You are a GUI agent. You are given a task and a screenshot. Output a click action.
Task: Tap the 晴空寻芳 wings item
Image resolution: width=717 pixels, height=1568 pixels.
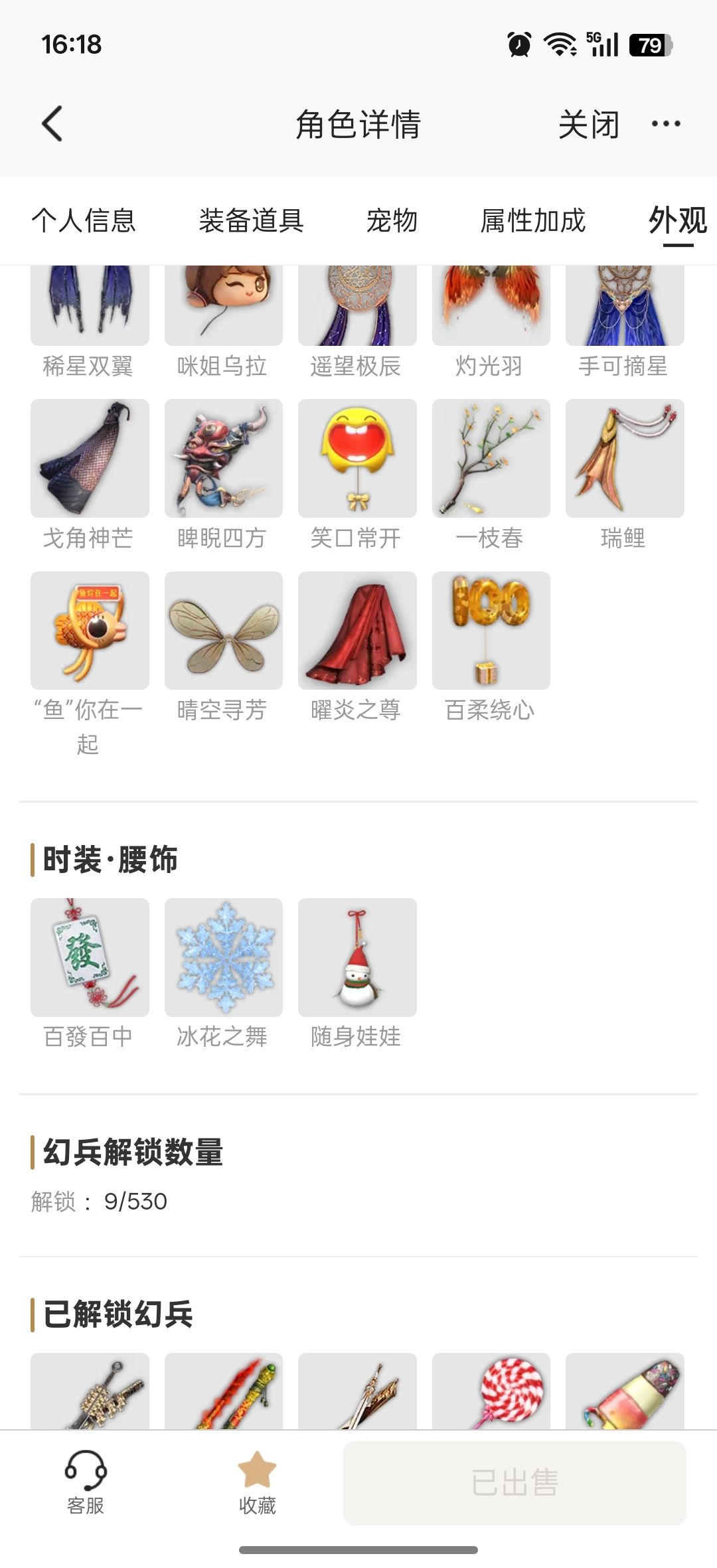pyautogui.click(x=224, y=631)
